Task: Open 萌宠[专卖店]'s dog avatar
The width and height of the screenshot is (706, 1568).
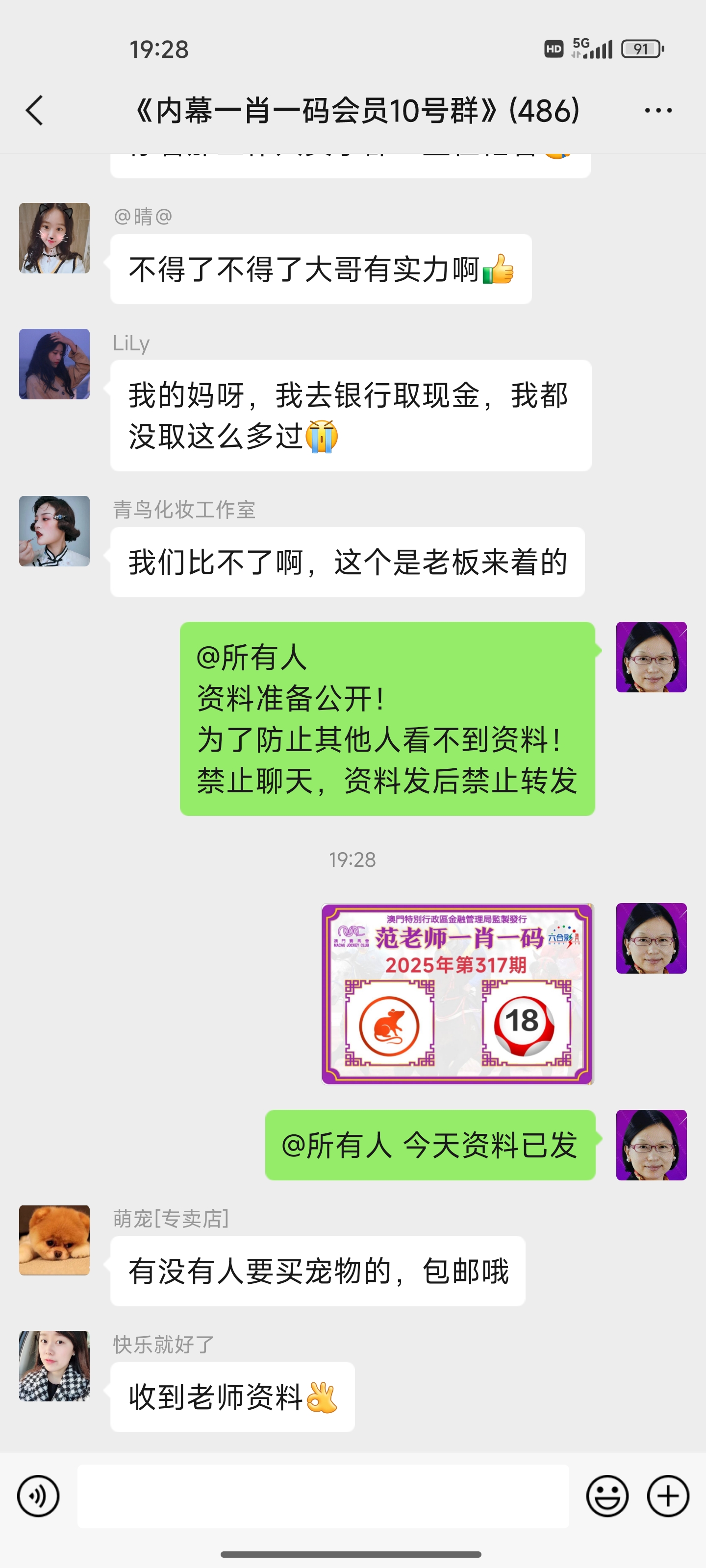Action: tap(54, 1240)
